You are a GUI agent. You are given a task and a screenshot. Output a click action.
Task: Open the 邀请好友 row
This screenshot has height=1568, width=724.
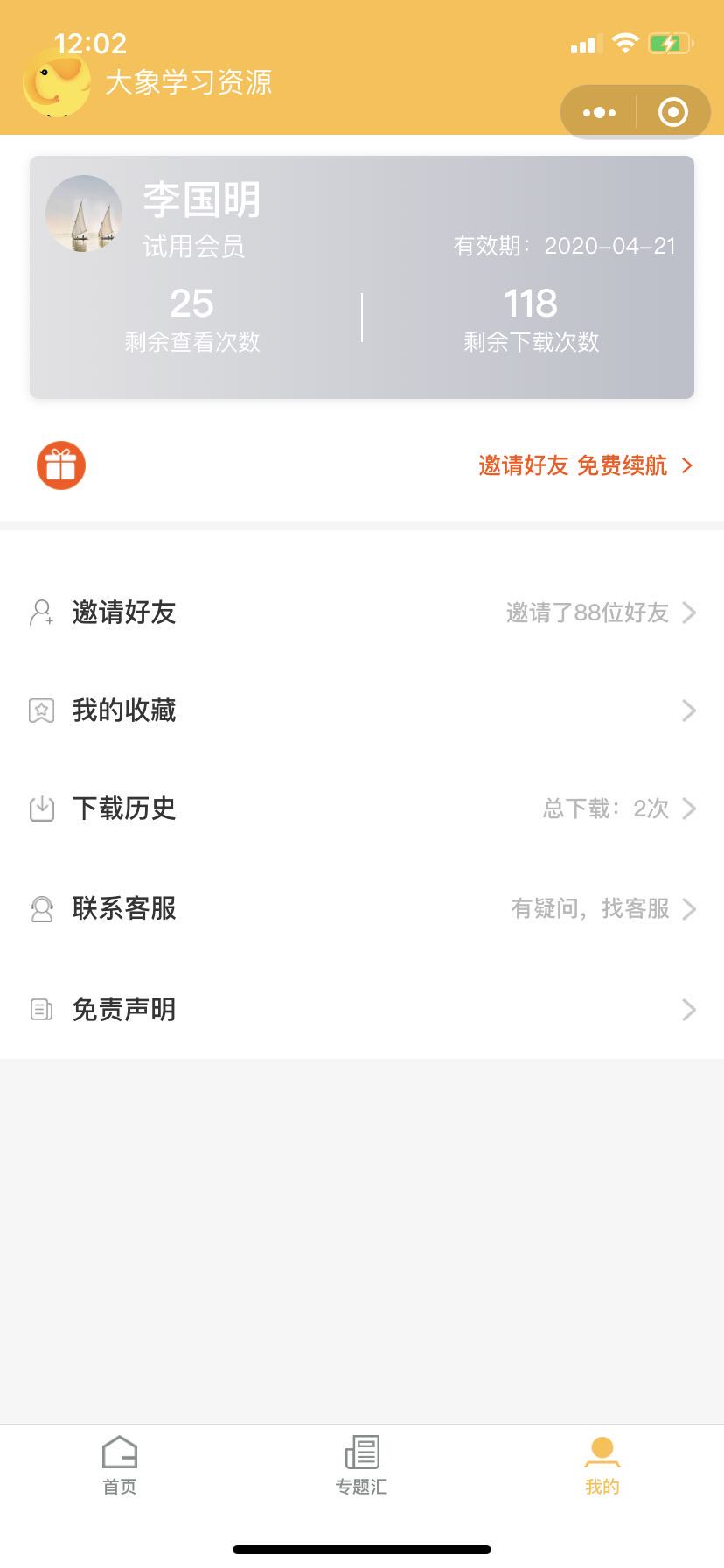362,612
